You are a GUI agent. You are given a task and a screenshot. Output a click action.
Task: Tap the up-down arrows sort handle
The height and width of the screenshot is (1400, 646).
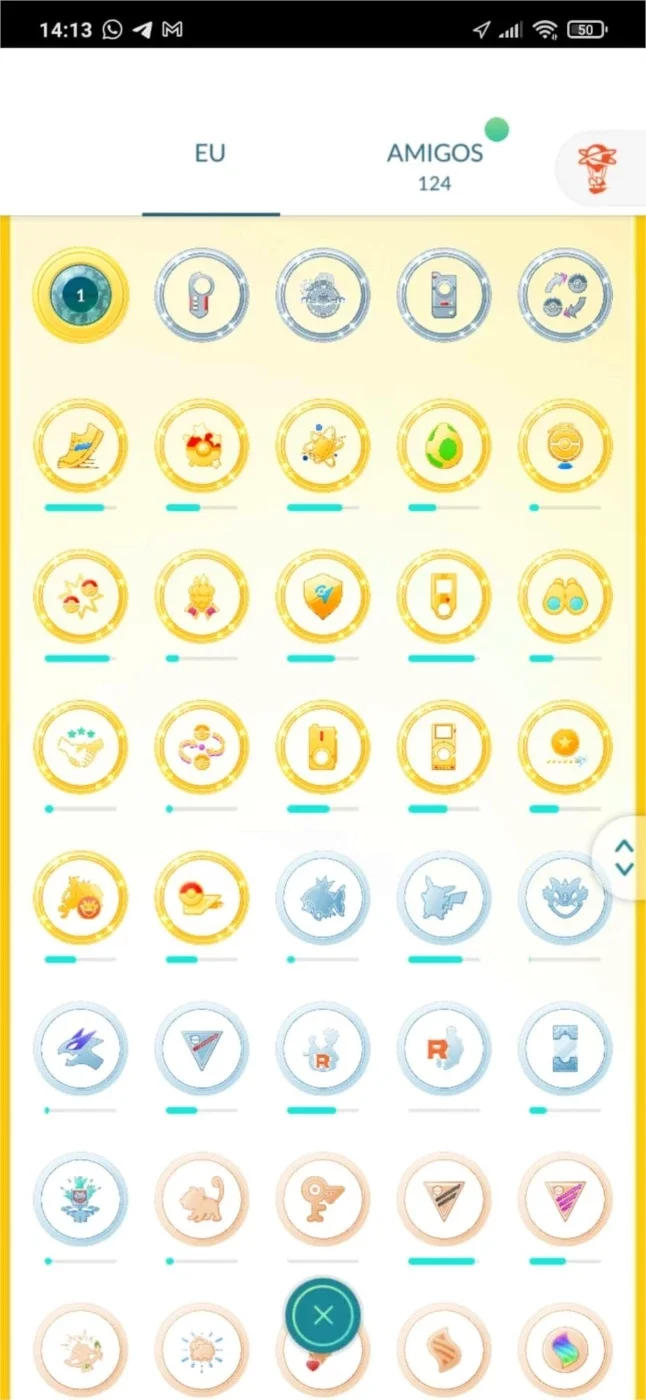point(623,857)
